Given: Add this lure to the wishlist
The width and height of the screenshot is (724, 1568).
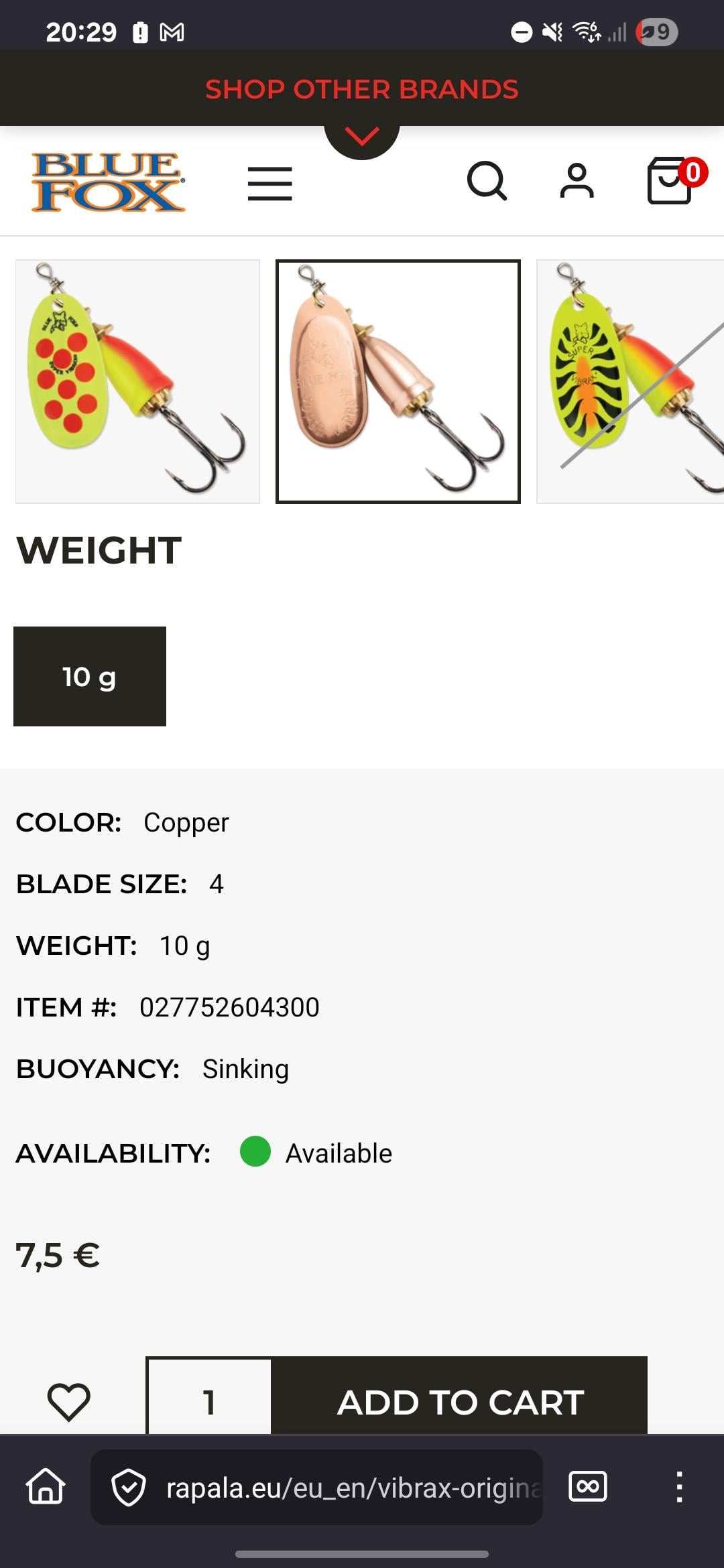Looking at the screenshot, I should click(68, 1400).
